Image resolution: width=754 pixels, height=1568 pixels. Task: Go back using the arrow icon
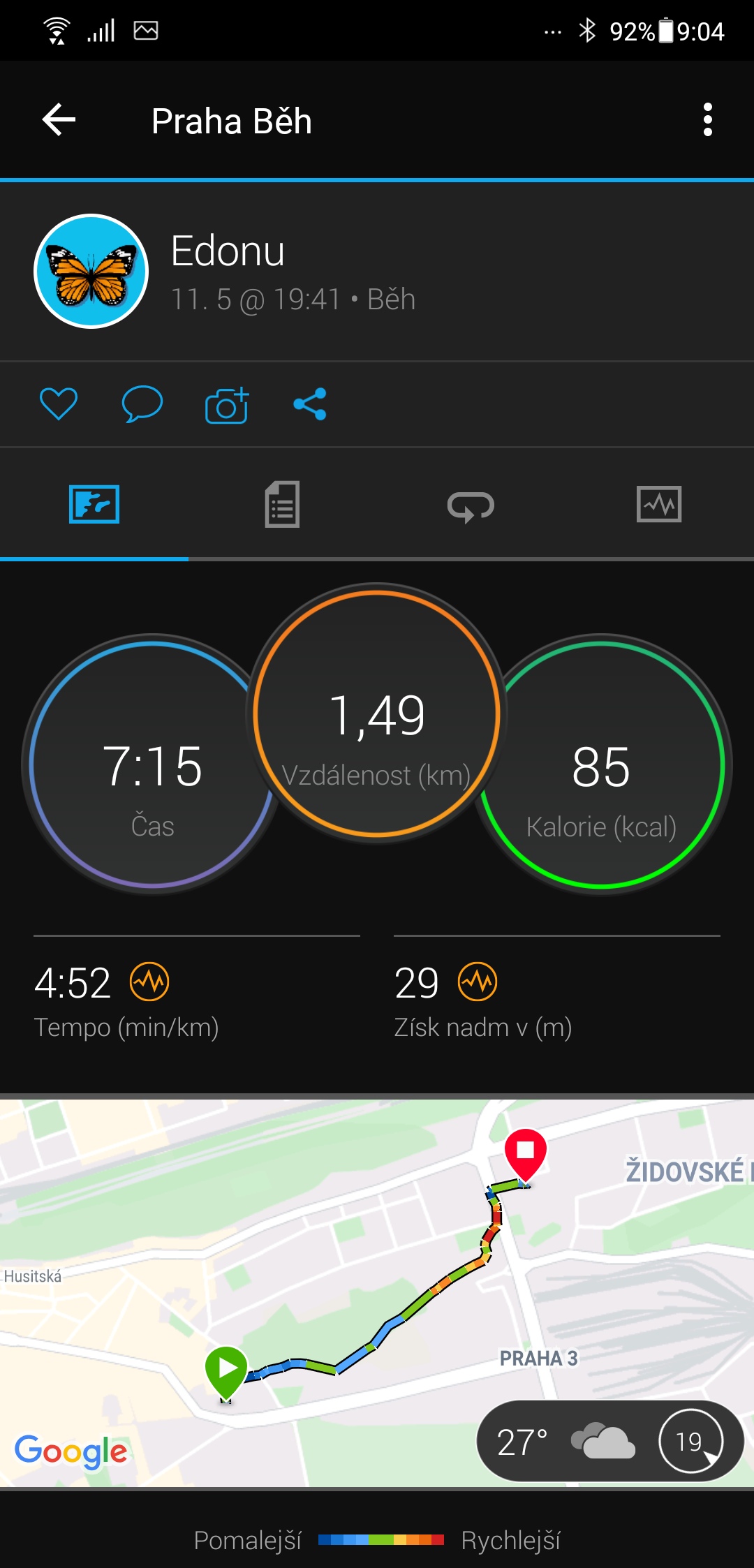(59, 120)
